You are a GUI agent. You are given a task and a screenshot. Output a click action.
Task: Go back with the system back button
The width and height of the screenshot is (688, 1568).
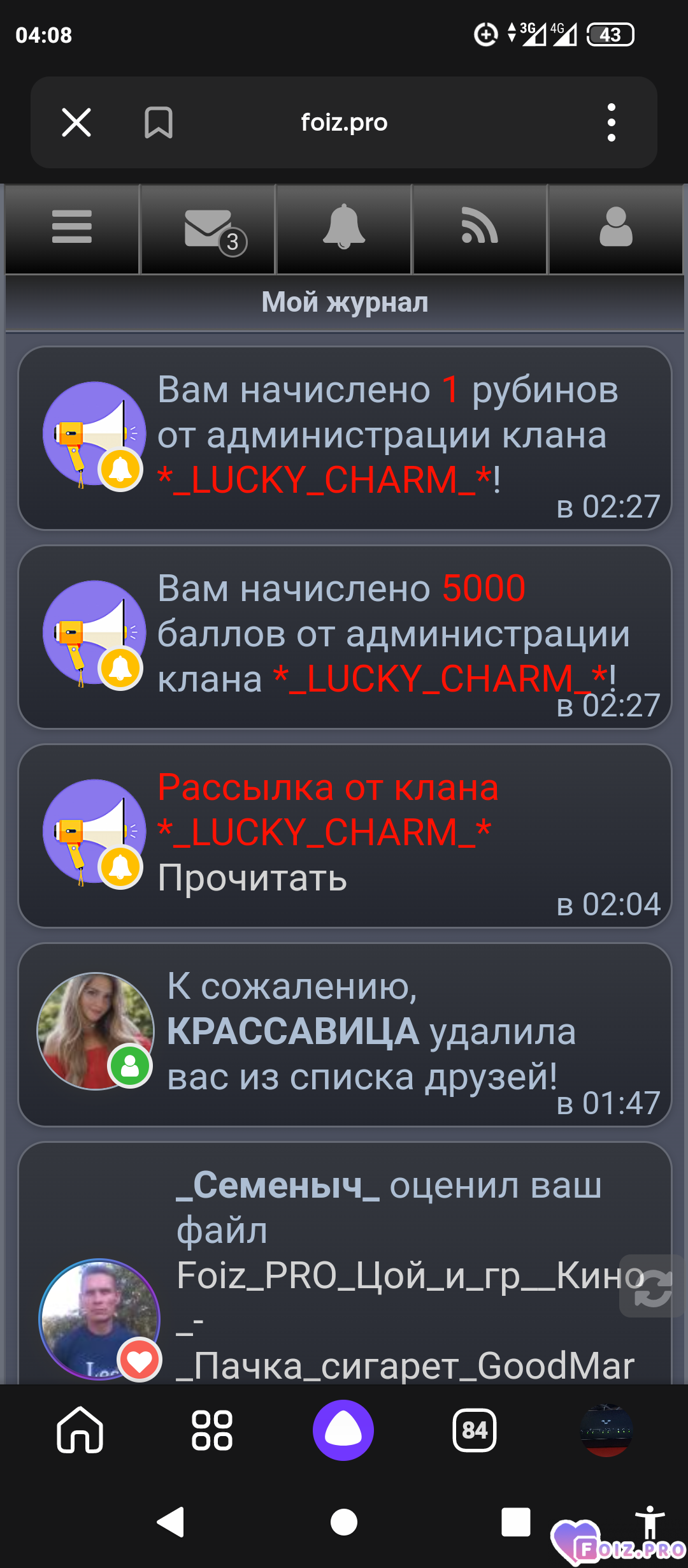[171, 1522]
